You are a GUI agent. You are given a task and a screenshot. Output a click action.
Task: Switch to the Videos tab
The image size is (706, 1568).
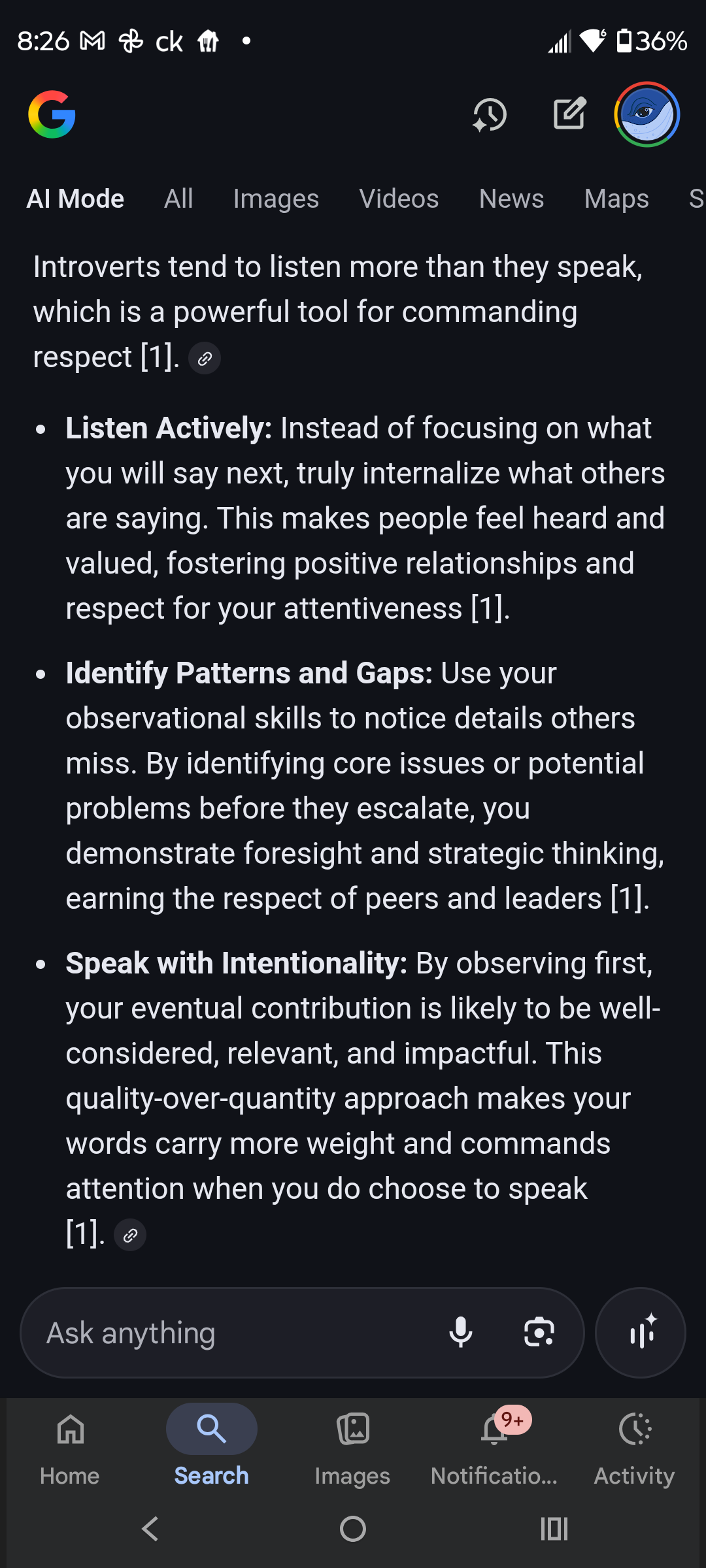(399, 199)
